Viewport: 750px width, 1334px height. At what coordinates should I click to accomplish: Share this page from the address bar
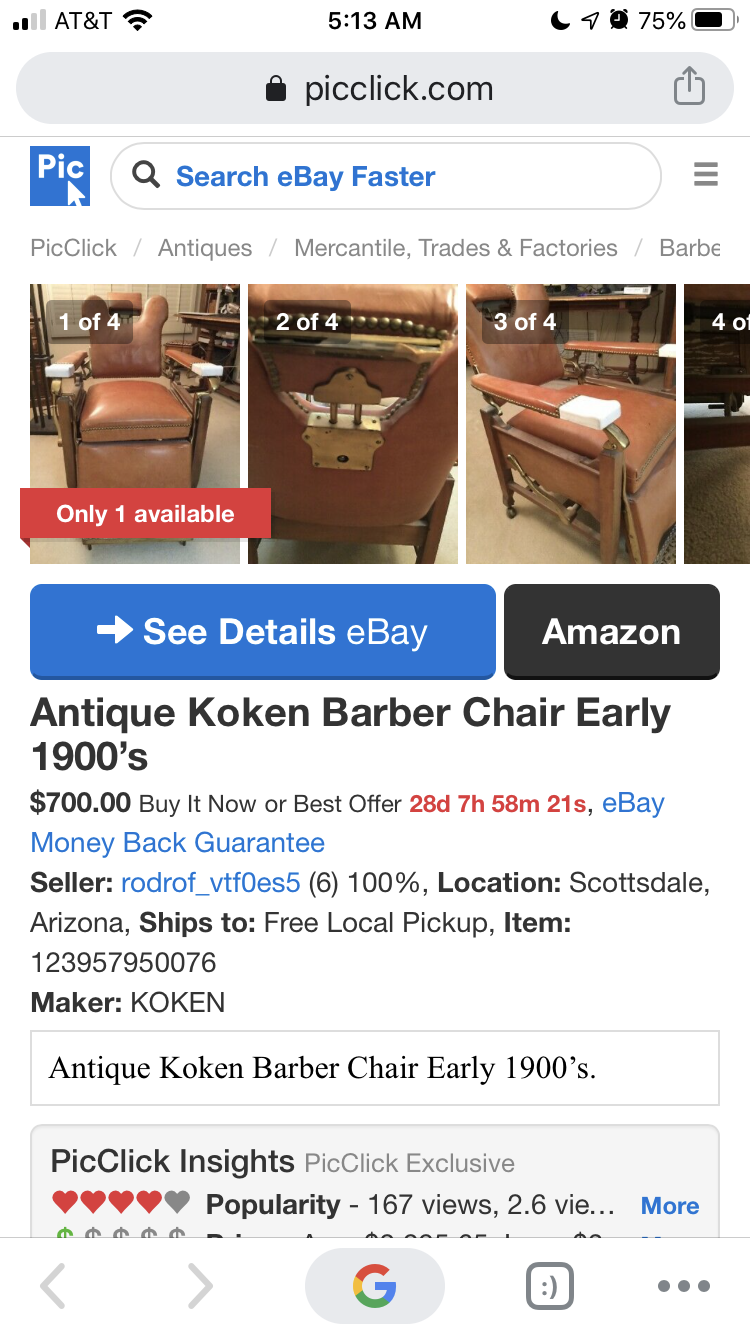[689, 87]
